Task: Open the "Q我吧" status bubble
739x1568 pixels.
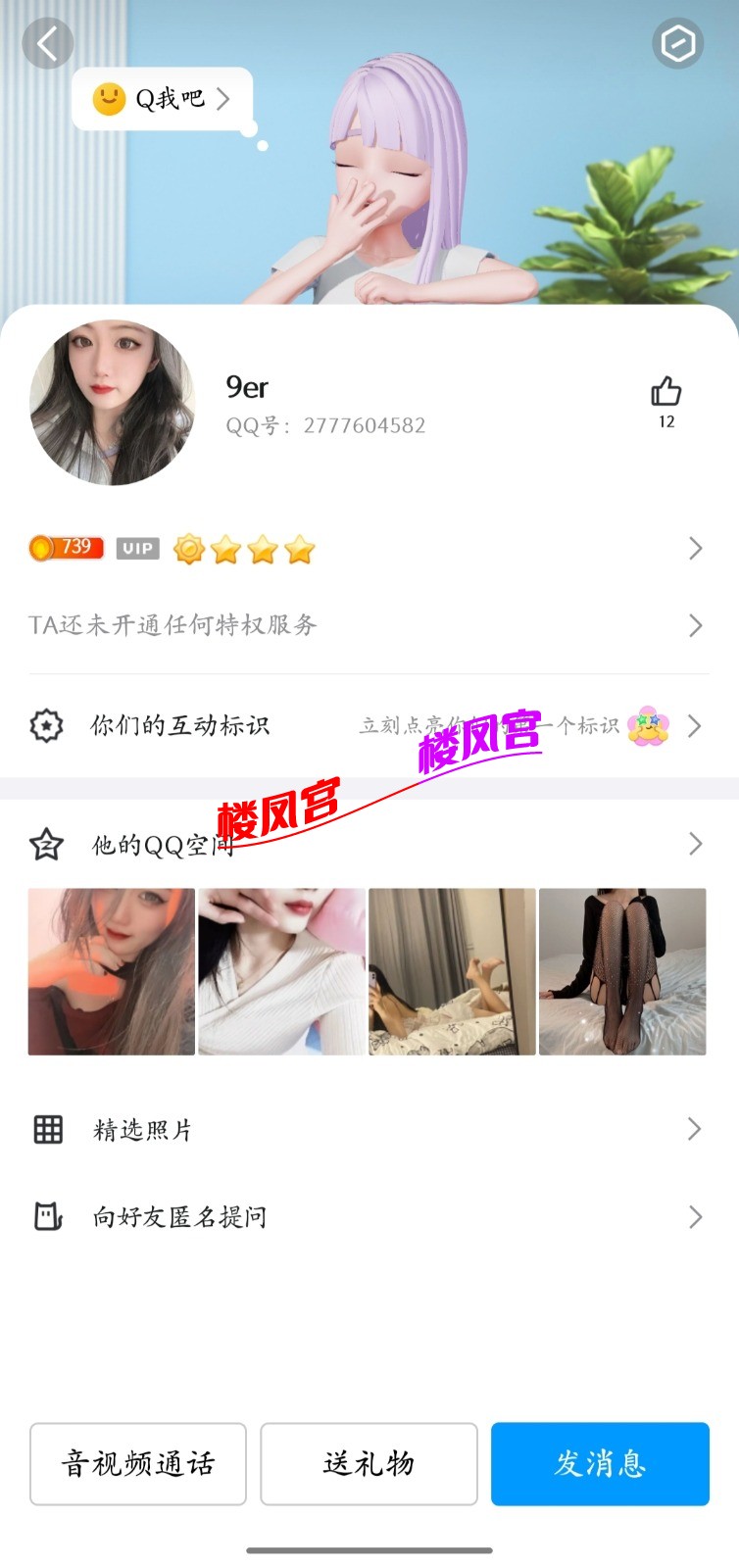Action: tap(163, 98)
